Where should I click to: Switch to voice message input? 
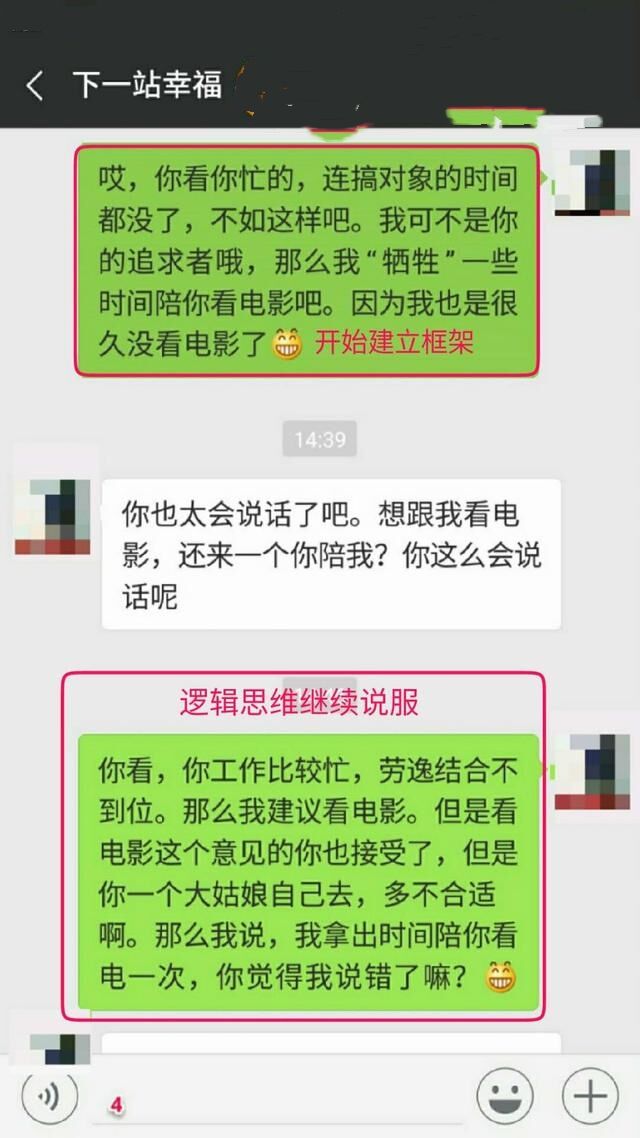coord(49,1098)
